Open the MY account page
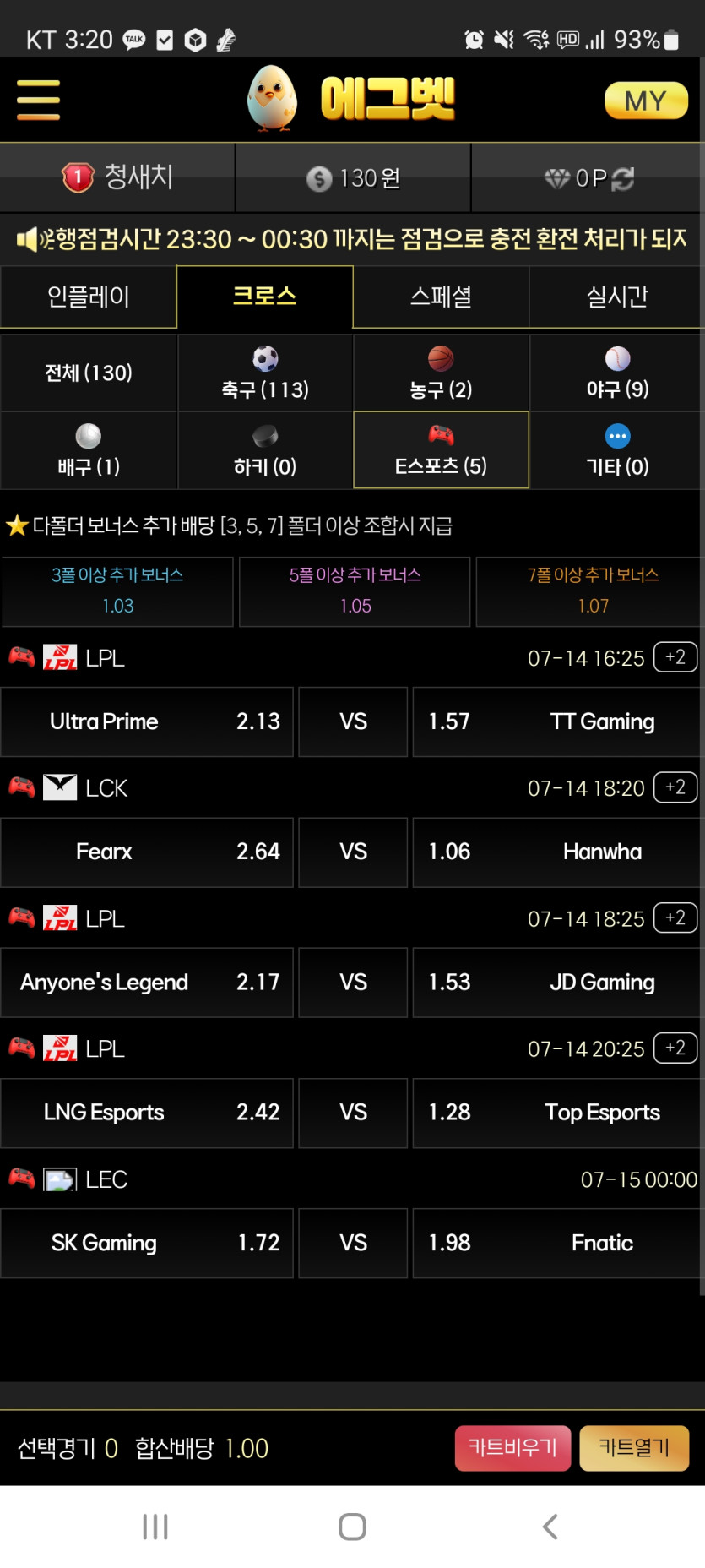Image resolution: width=705 pixels, height=1568 pixels. 646,101
